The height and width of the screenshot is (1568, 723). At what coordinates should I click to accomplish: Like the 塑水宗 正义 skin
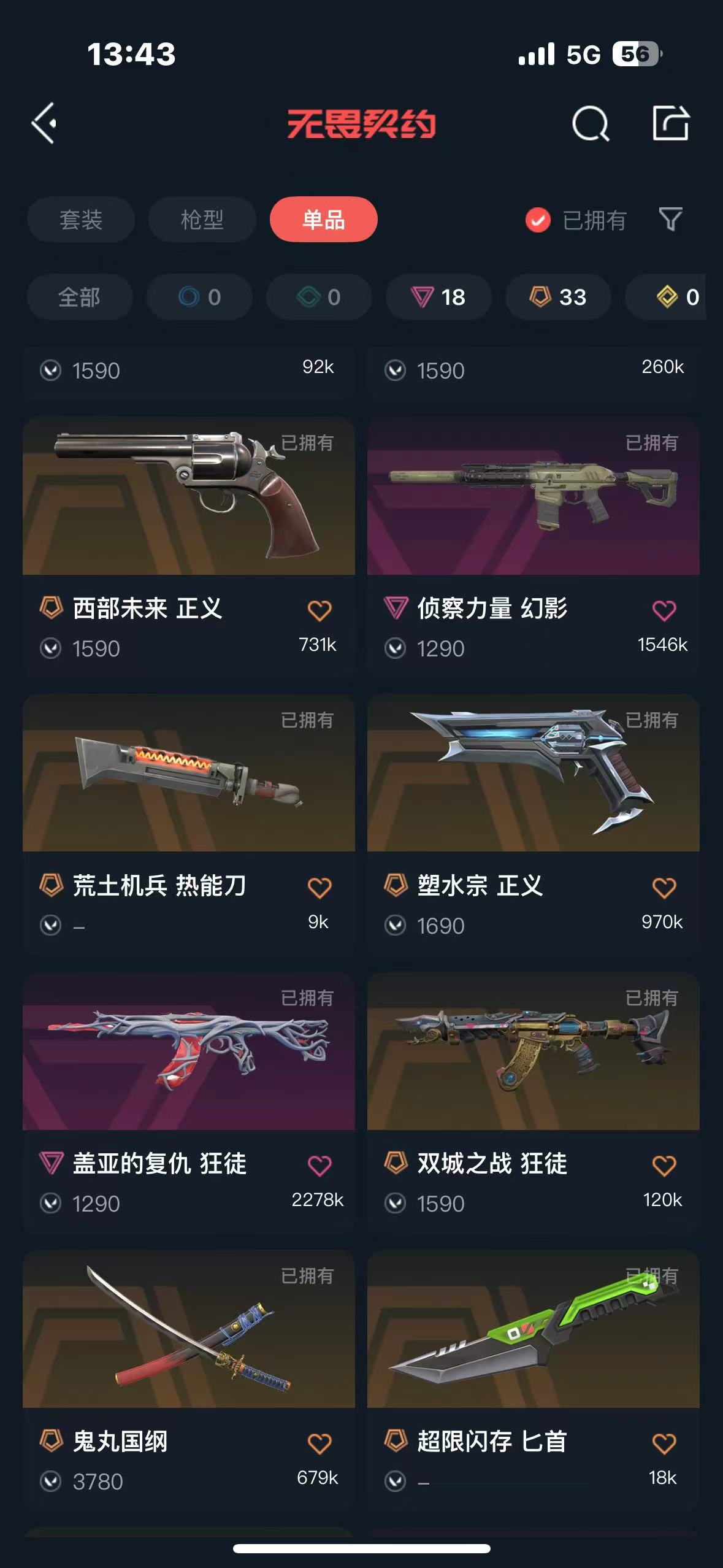point(664,887)
